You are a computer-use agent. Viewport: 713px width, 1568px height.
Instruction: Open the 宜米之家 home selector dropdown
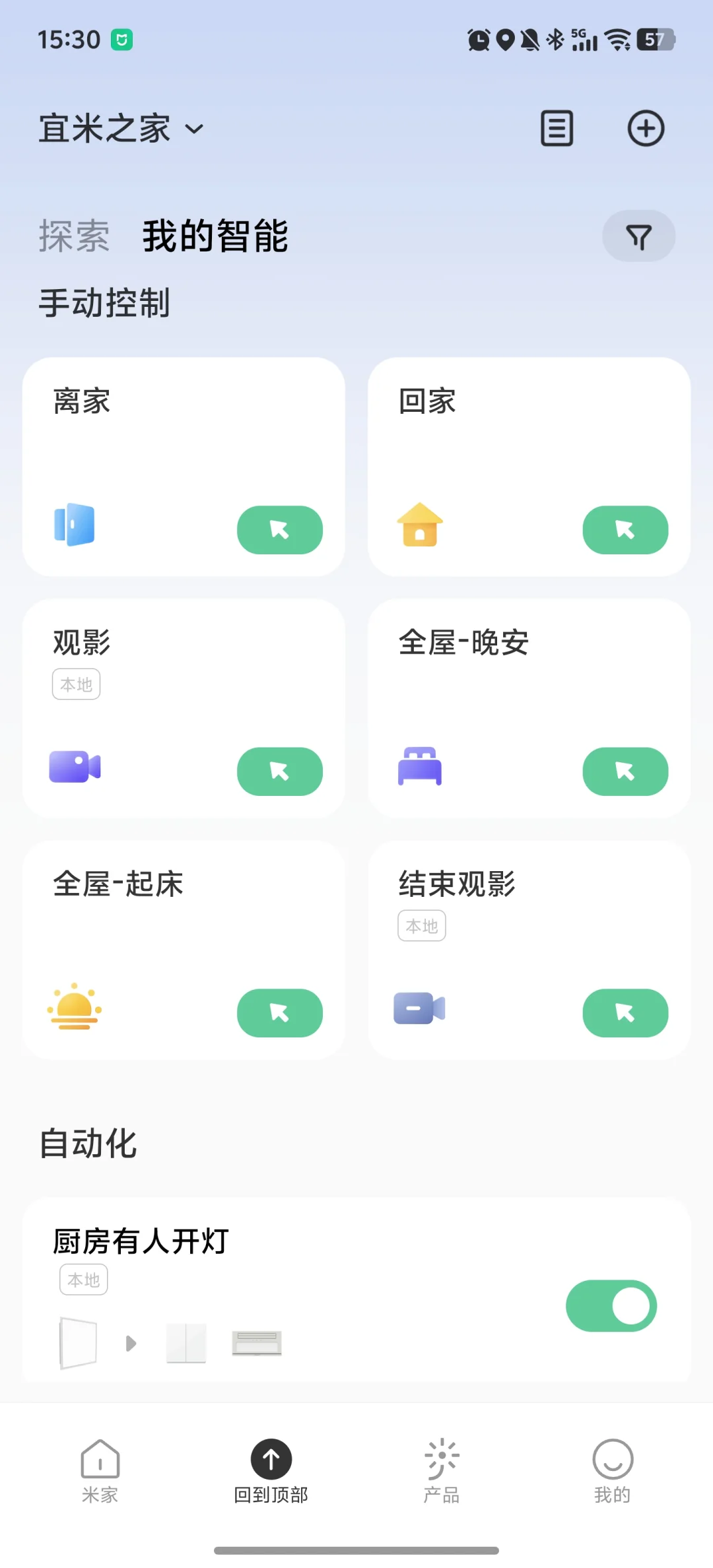(x=121, y=128)
